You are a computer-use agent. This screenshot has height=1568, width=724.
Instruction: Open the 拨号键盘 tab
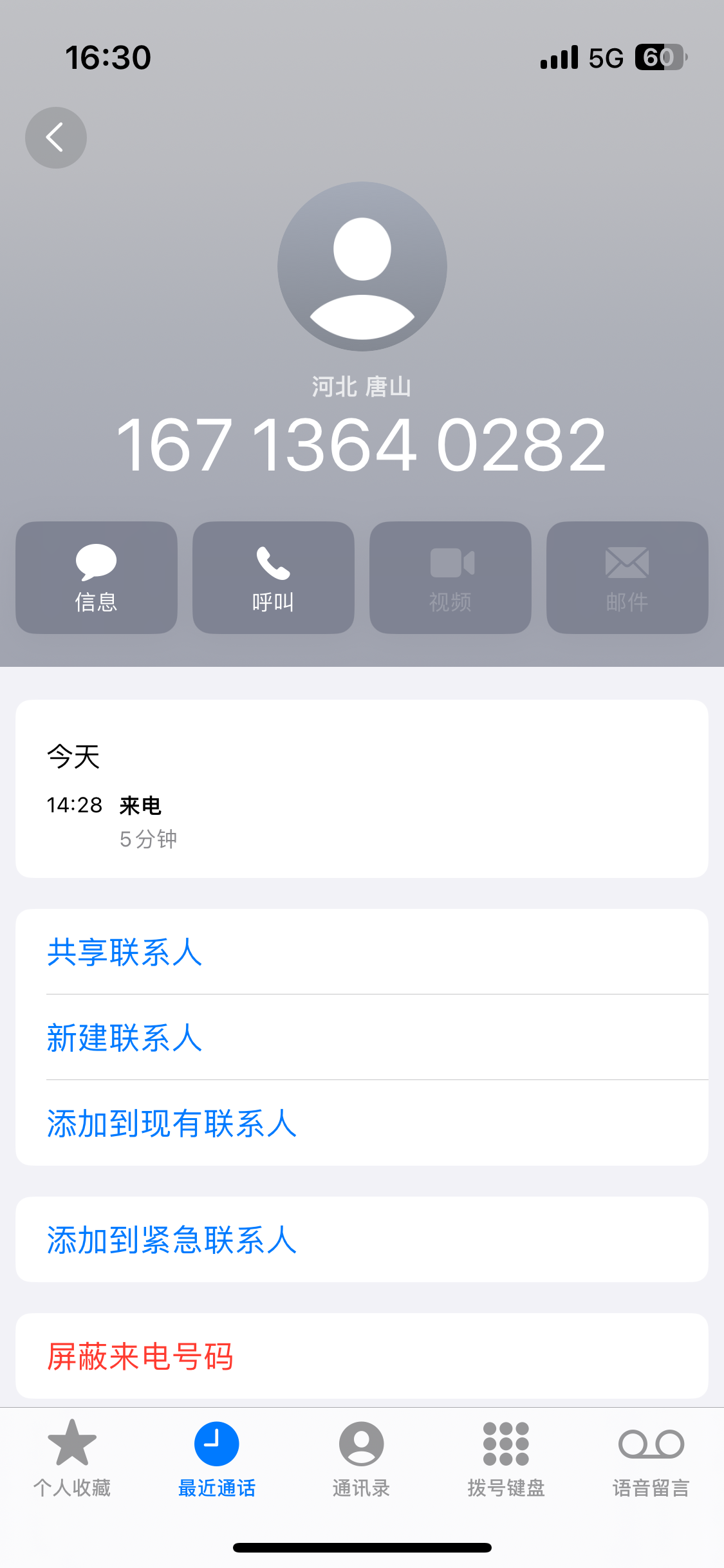click(506, 1459)
